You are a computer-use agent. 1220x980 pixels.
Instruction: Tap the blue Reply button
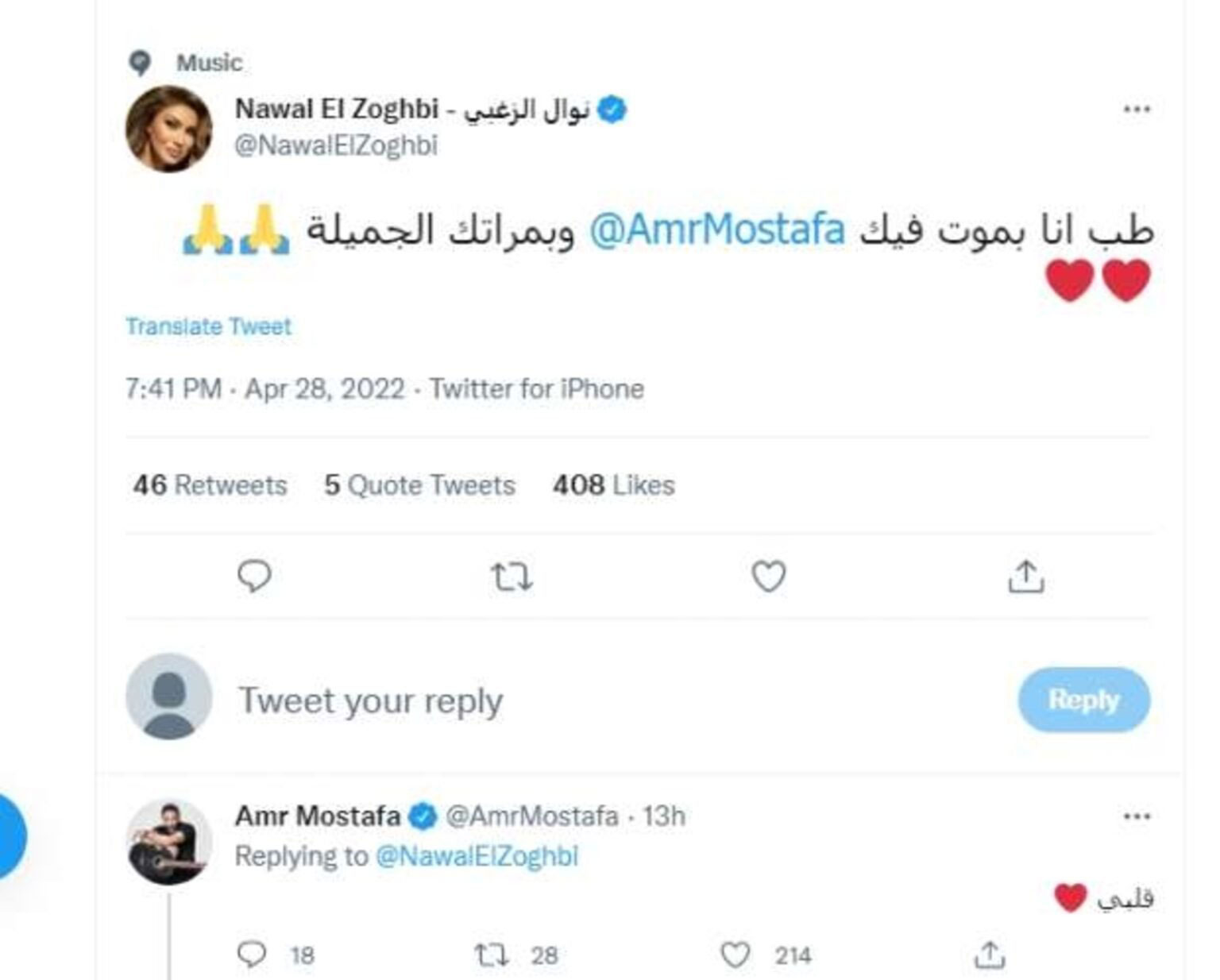1083,700
